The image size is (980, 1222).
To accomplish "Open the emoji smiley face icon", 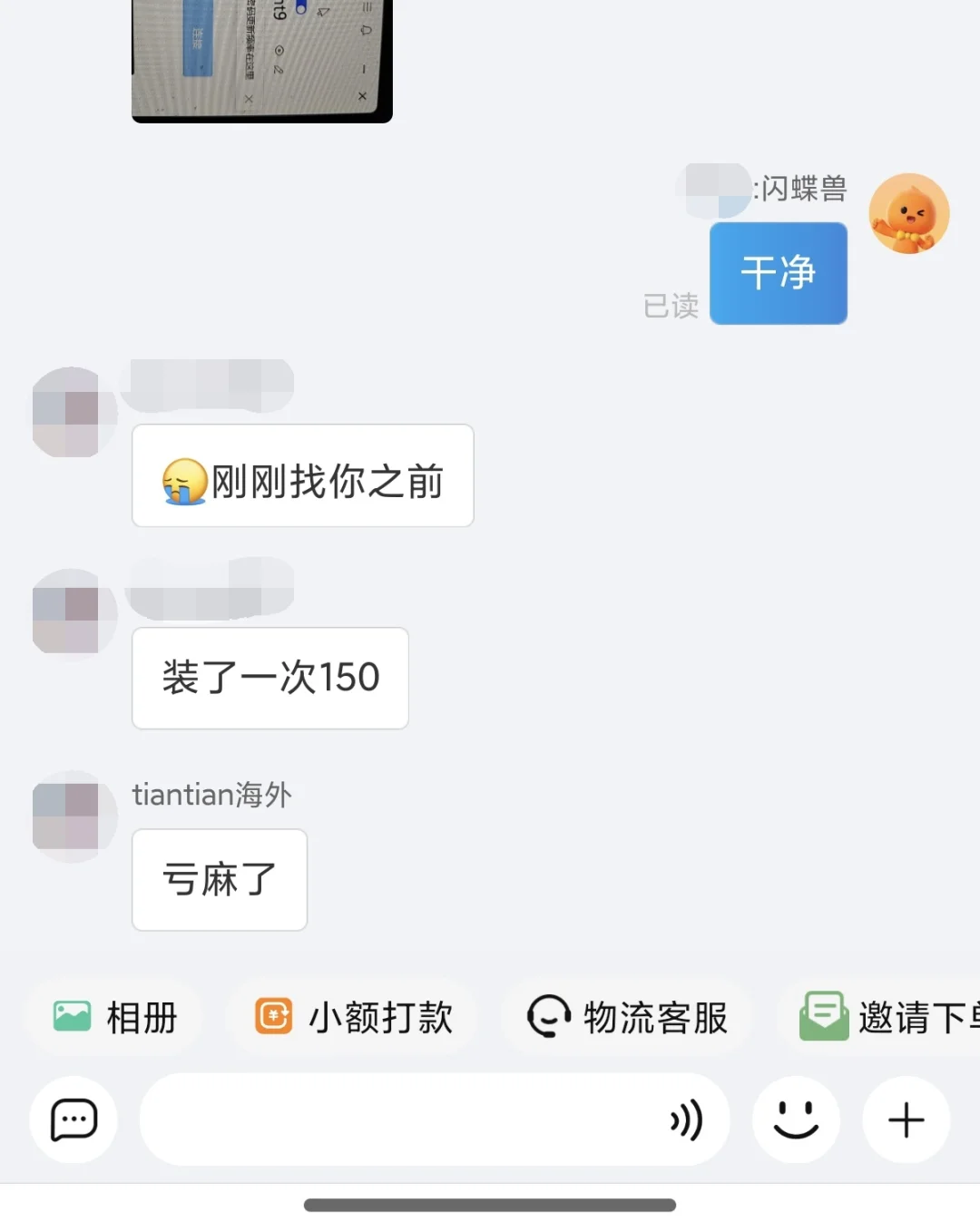I will (796, 1120).
